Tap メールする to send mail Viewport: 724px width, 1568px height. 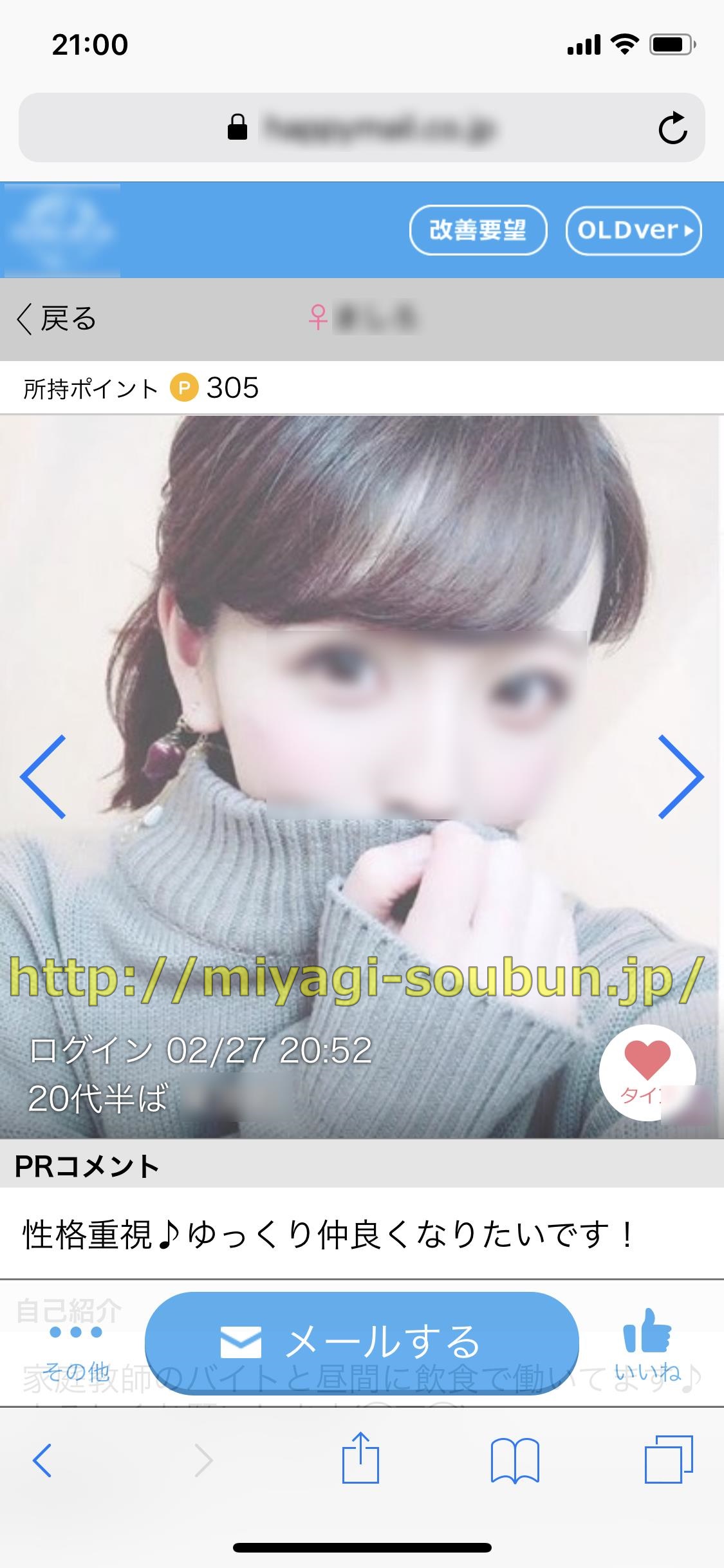click(362, 1343)
